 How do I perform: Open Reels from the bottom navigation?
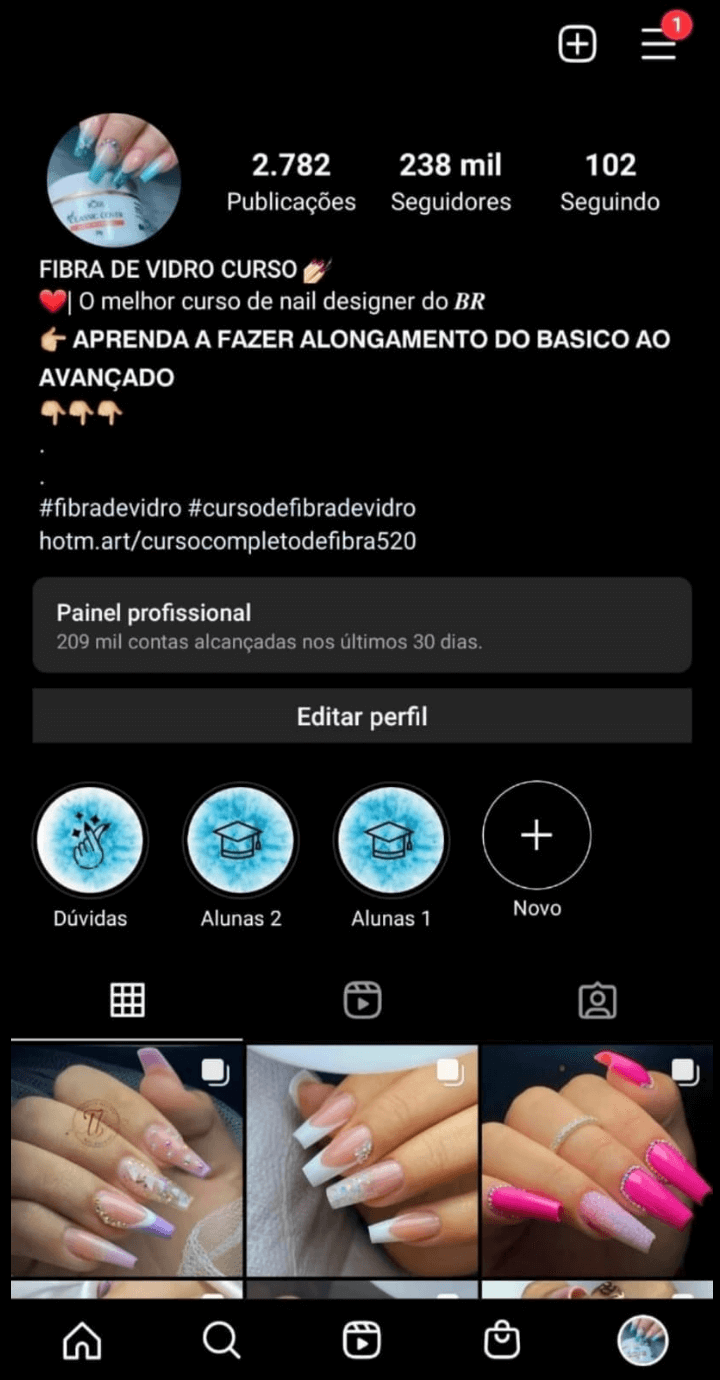tap(362, 1342)
